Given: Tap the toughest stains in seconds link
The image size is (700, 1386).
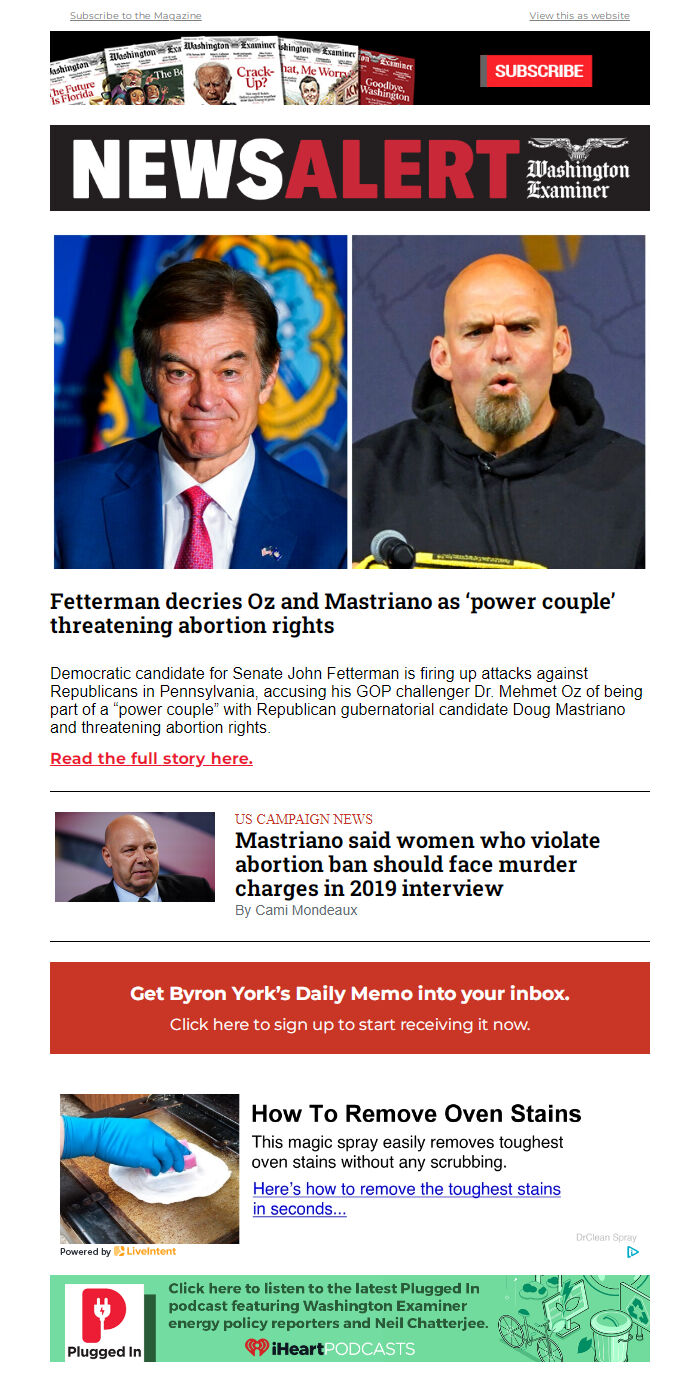Looking at the screenshot, I should tap(406, 1199).
